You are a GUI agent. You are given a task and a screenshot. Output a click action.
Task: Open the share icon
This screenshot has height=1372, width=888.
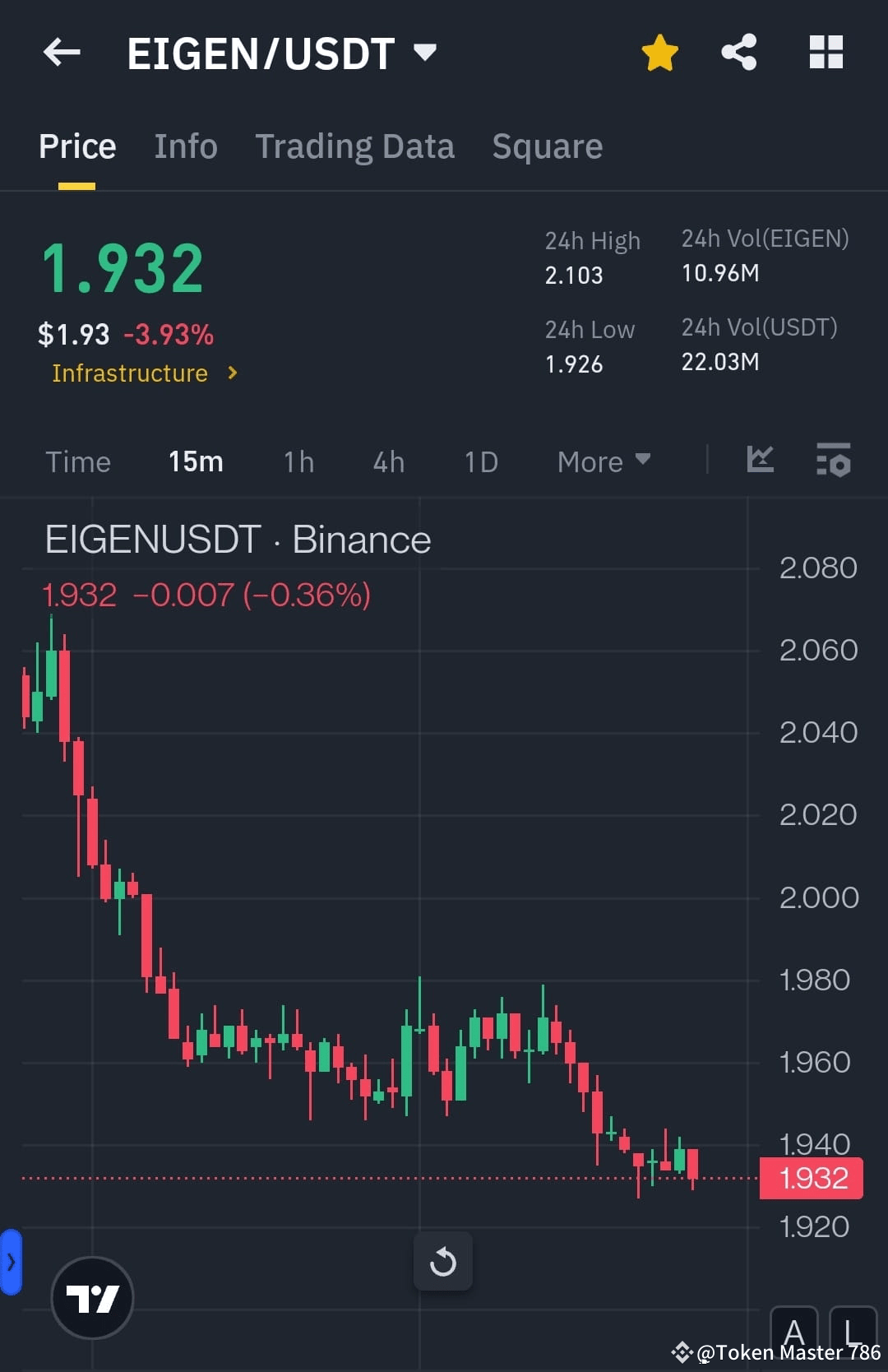pyautogui.click(x=738, y=51)
